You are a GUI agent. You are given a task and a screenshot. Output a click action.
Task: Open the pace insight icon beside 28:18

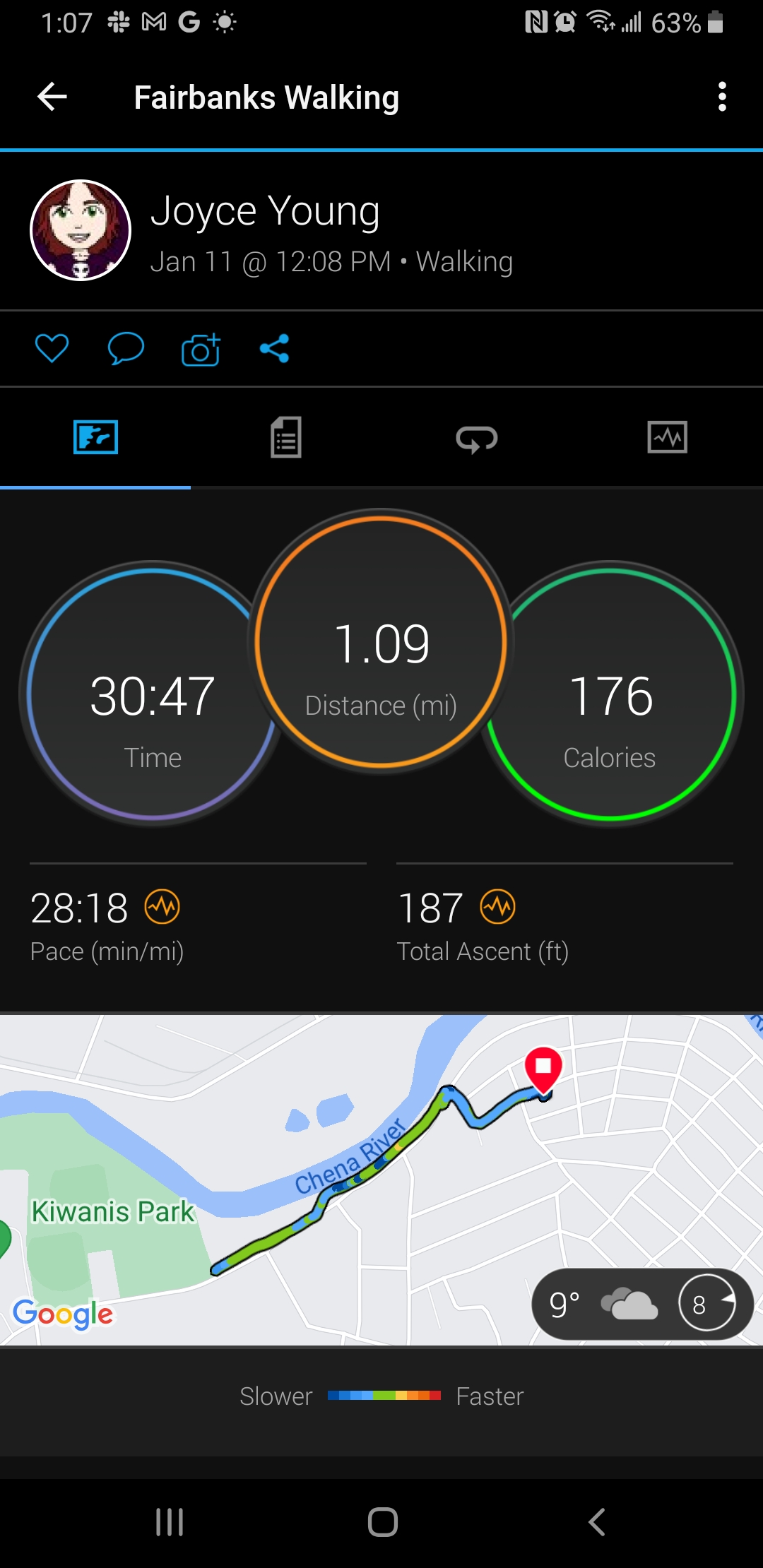click(x=162, y=907)
